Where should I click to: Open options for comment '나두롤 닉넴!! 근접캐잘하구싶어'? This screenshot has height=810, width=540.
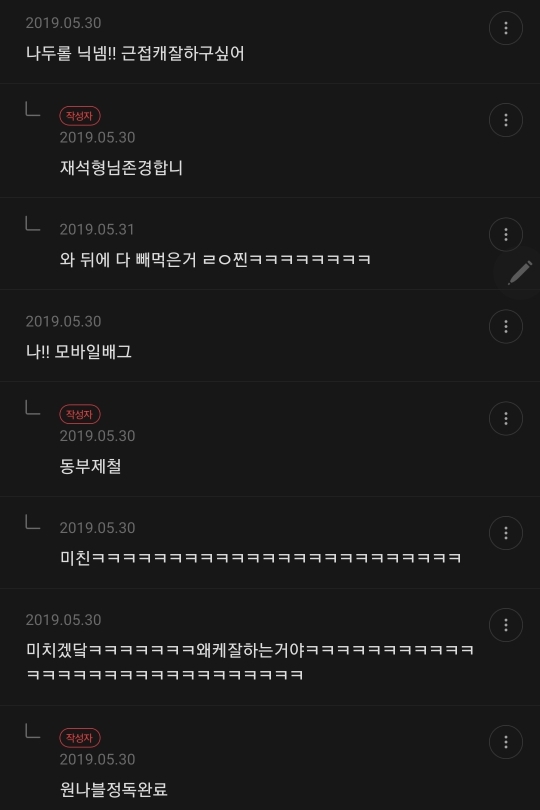pos(505,28)
